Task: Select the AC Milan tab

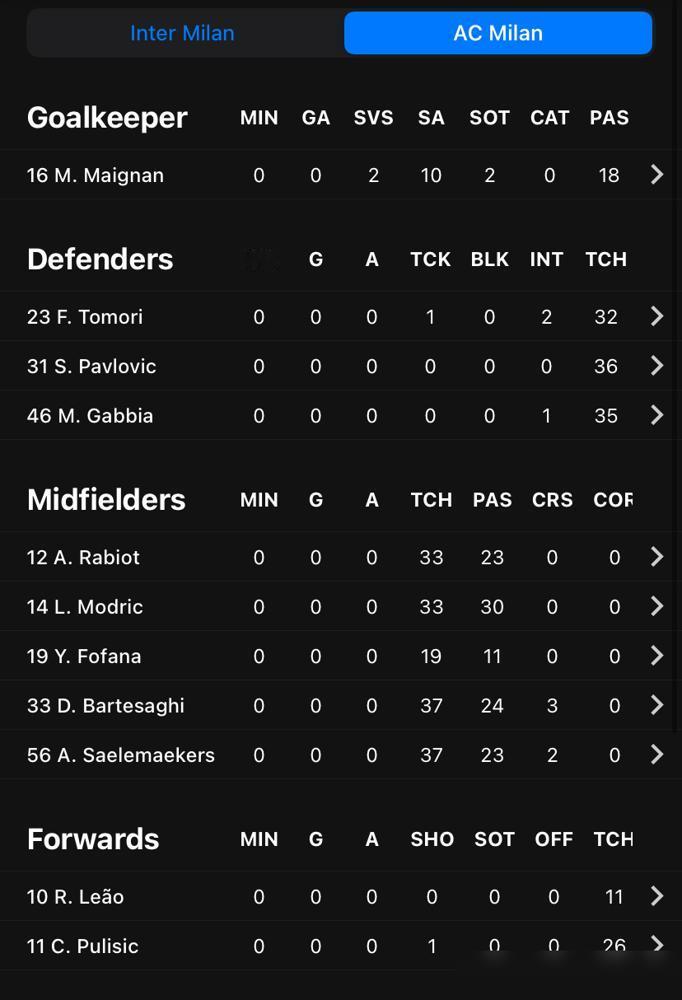Action: (x=498, y=33)
